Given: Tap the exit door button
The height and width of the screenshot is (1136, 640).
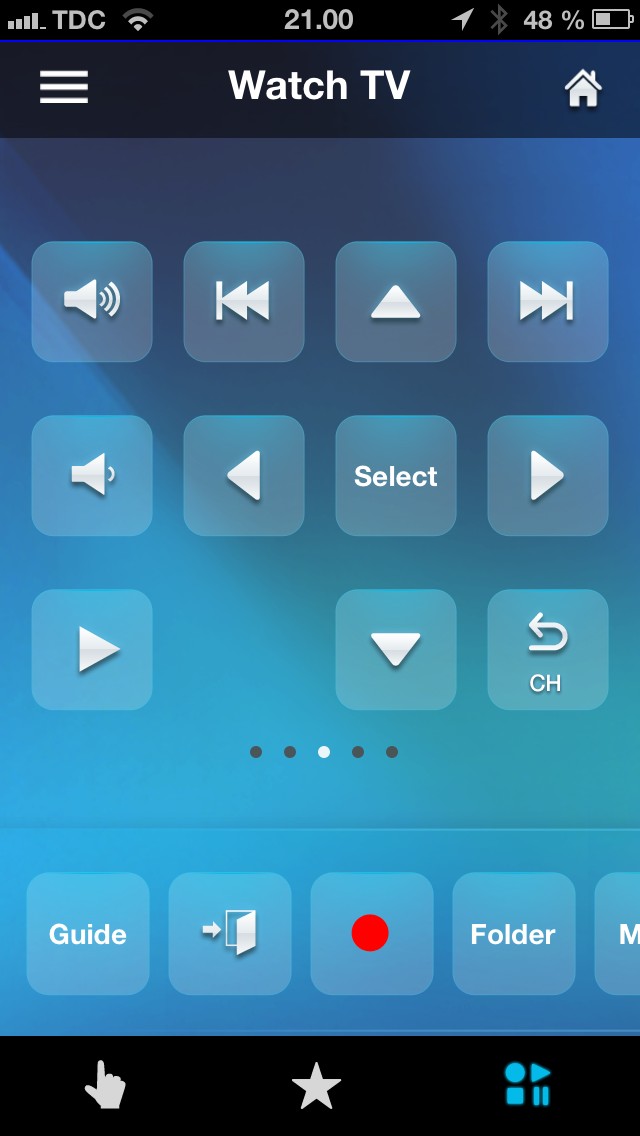Looking at the screenshot, I should 230,933.
